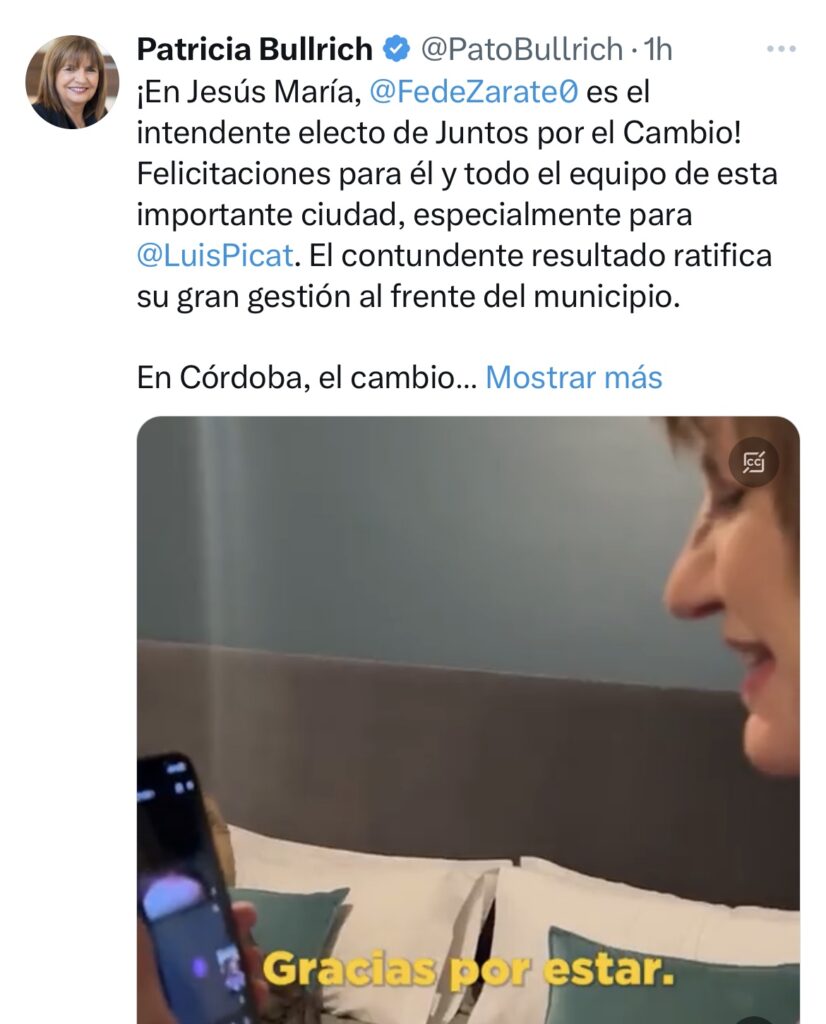Image resolution: width=826 pixels, height=1024 pixels.
Task: Open Patricia Bullrich's profile picture
Action: (72, 82)
